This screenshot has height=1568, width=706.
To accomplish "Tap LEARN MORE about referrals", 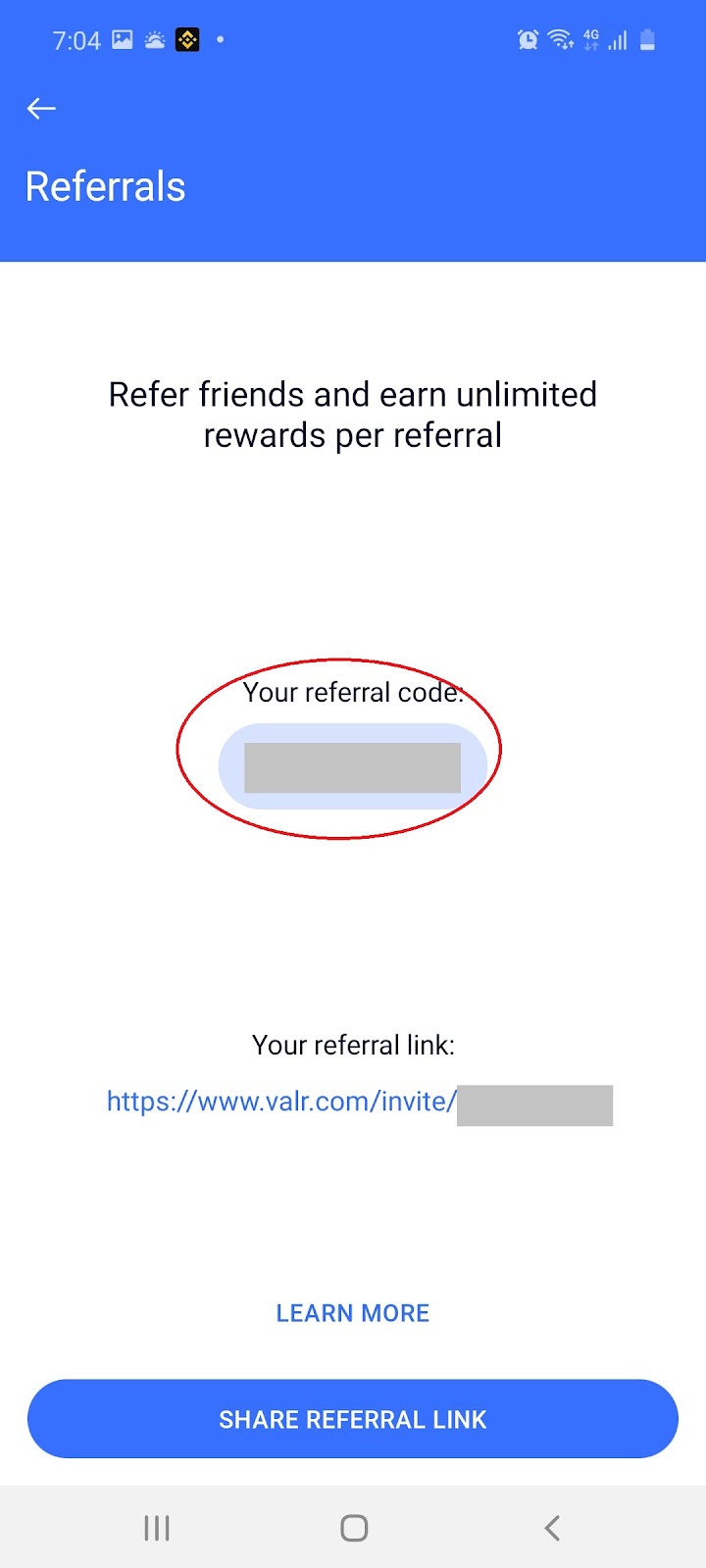I will click(x=353, y=1313).
